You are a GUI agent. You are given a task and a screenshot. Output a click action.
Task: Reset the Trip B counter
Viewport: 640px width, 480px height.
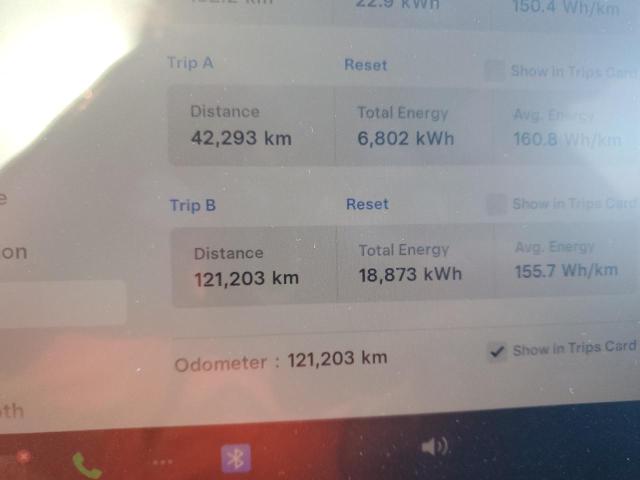pyautogui.click(x=367, y=204)
